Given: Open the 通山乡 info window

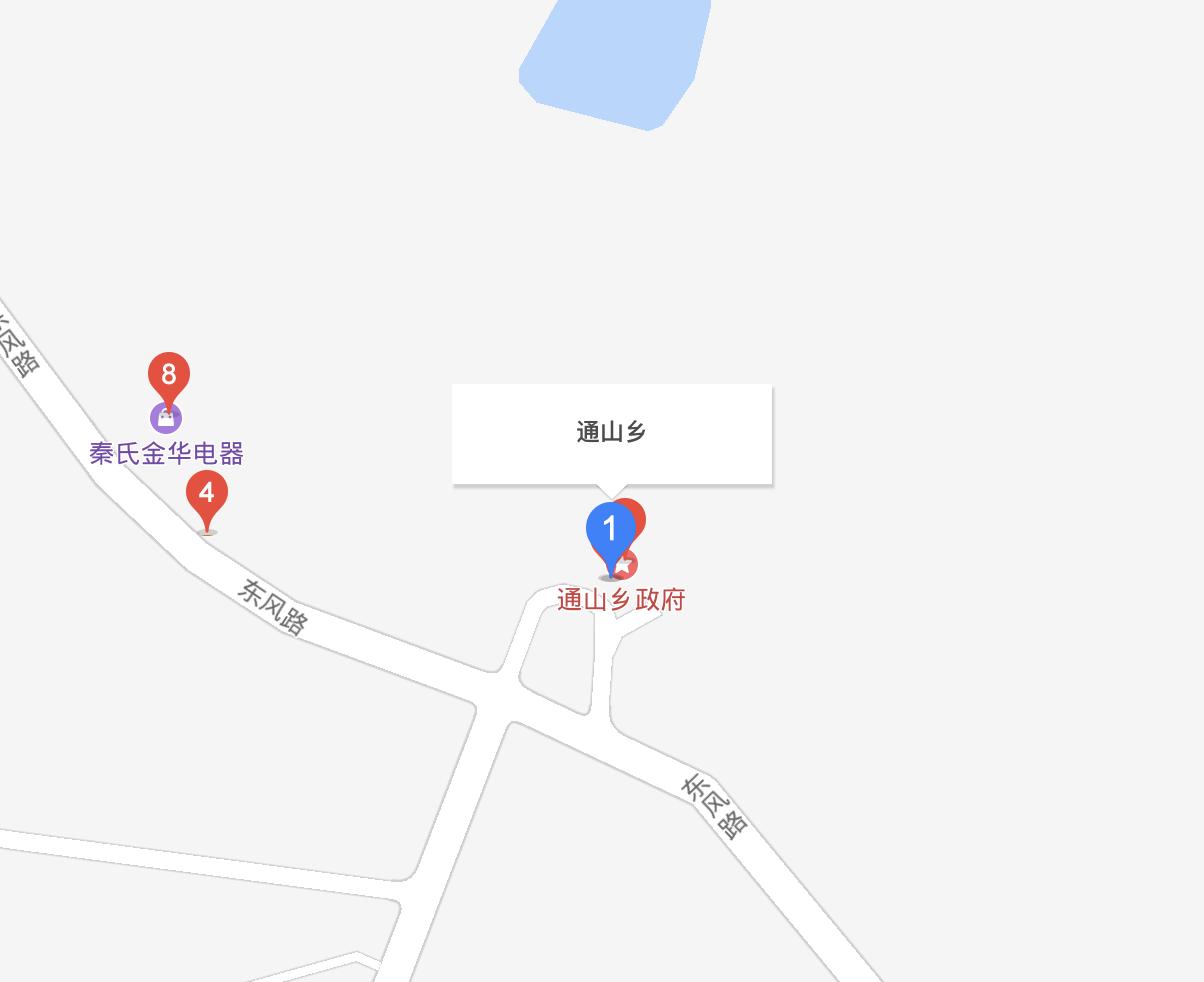Looking at the screenshot, I should pos(612,432).
